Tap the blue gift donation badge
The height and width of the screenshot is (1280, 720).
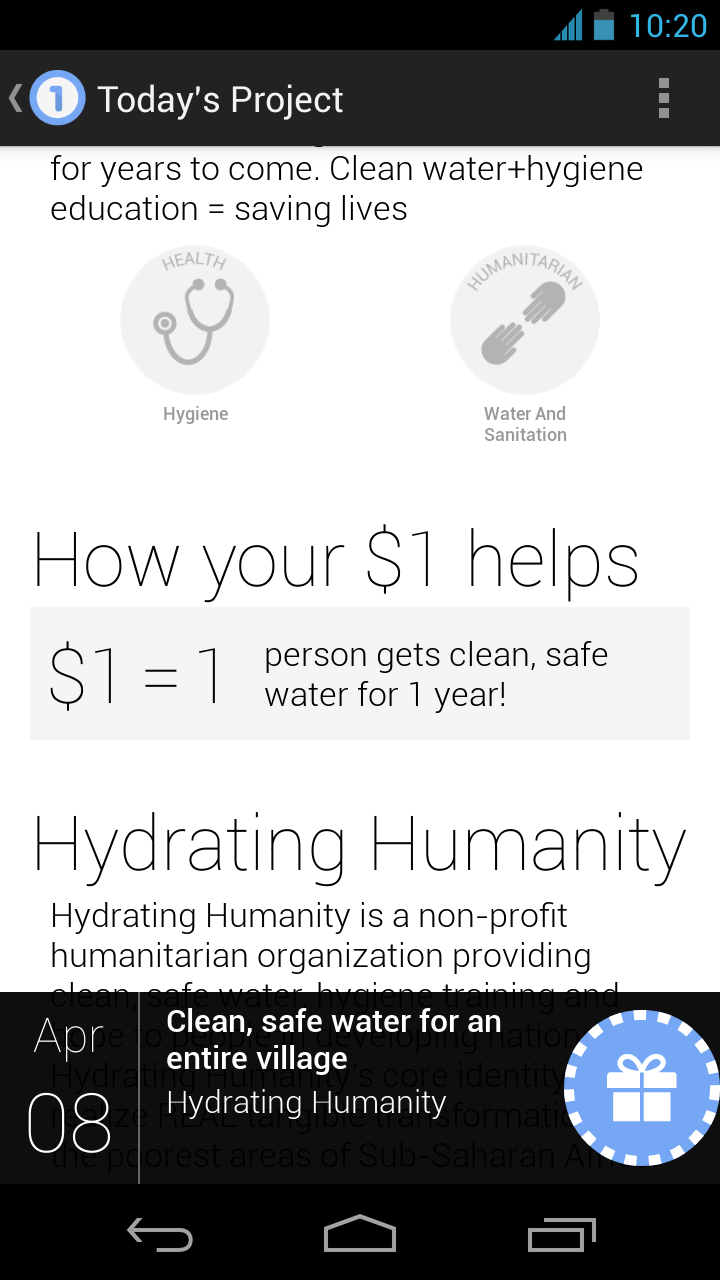click(x=639, y=1087)
